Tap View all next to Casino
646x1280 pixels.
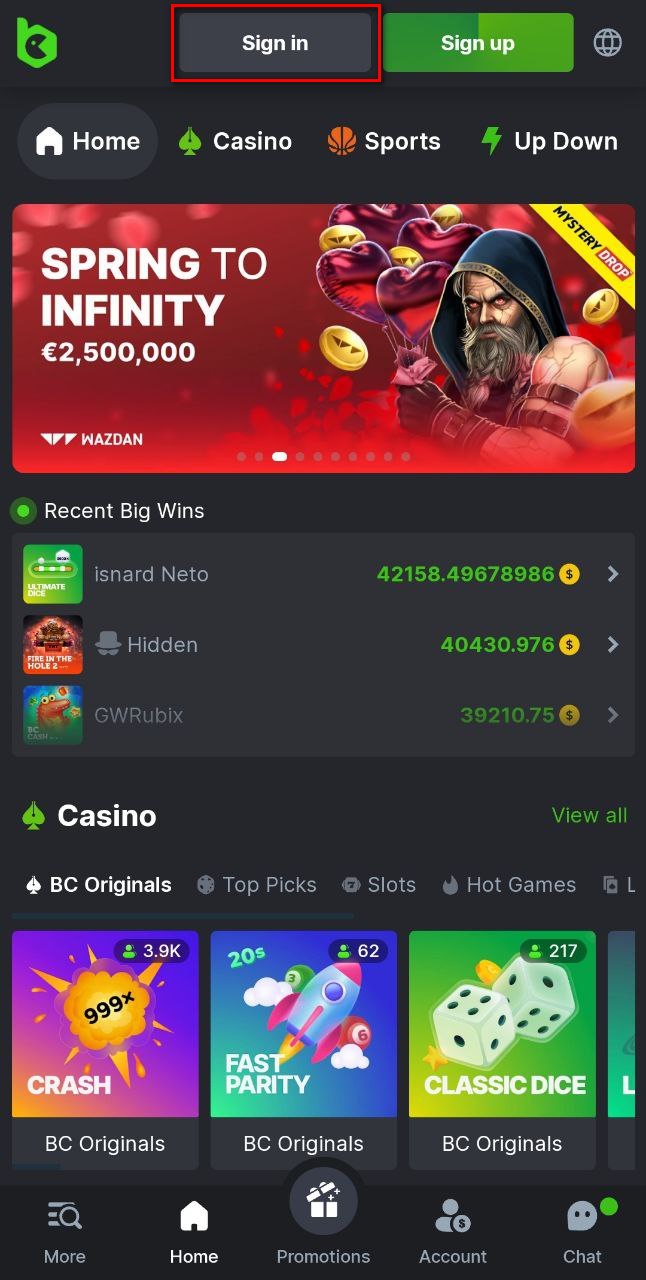coord(589,815)
